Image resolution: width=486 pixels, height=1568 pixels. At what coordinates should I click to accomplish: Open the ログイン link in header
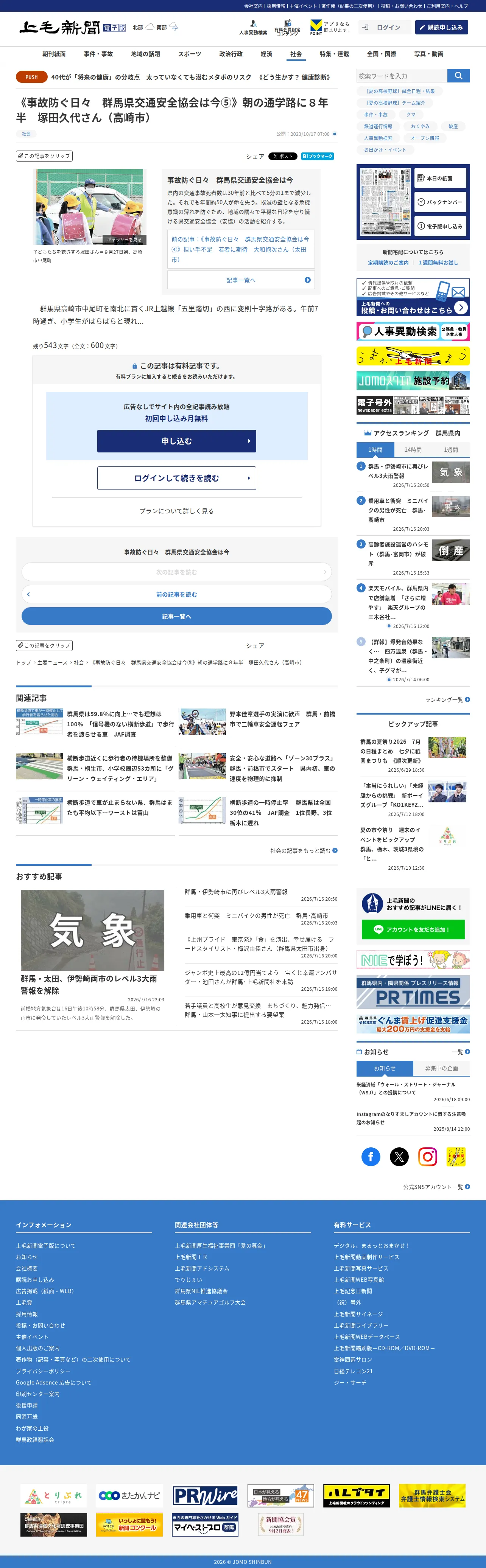click(x=382, y=27)
